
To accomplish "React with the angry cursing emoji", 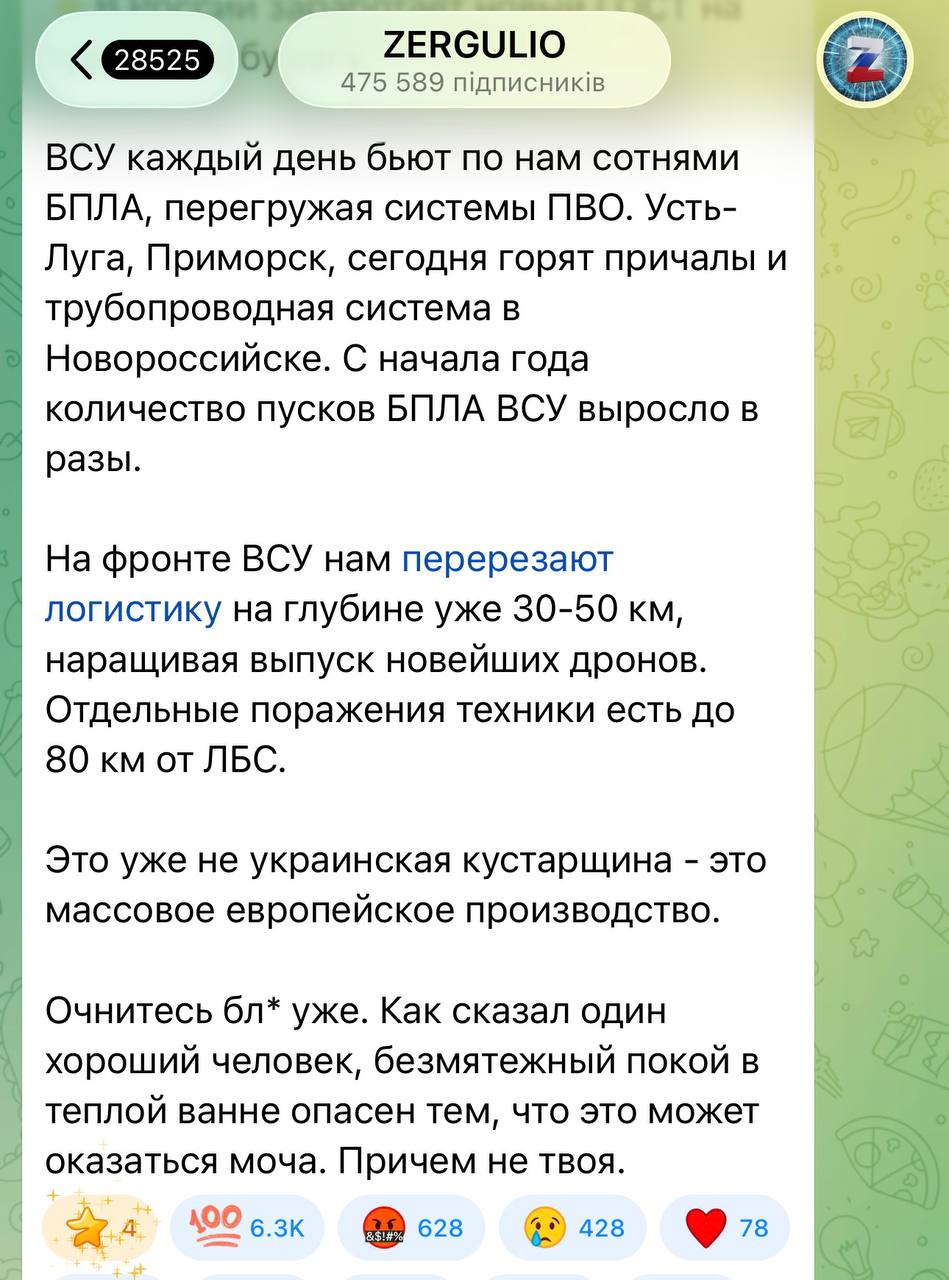I will click(x=410, y=1226).
